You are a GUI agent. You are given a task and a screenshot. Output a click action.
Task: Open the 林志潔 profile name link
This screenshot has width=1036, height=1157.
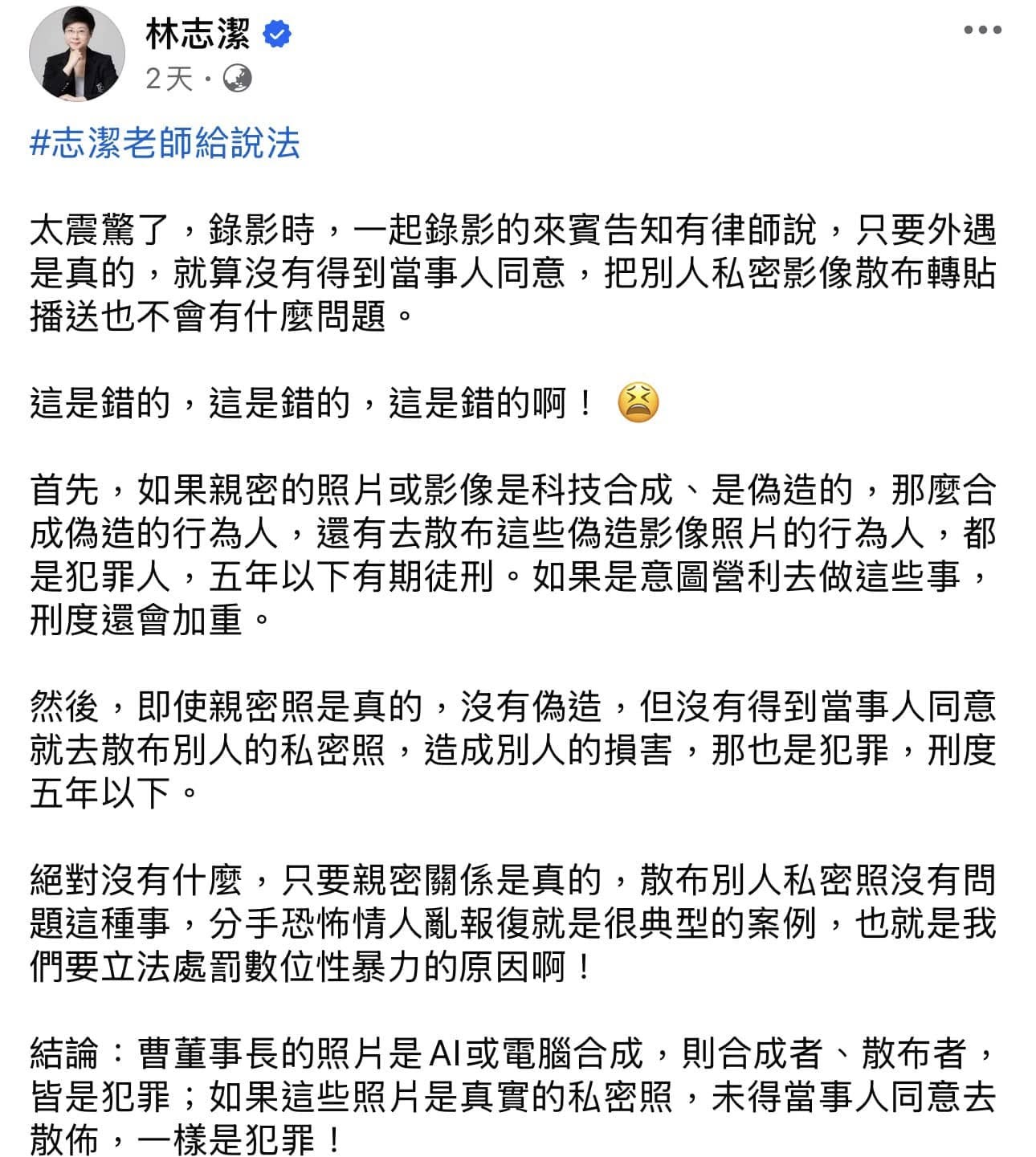coord(198,35)
